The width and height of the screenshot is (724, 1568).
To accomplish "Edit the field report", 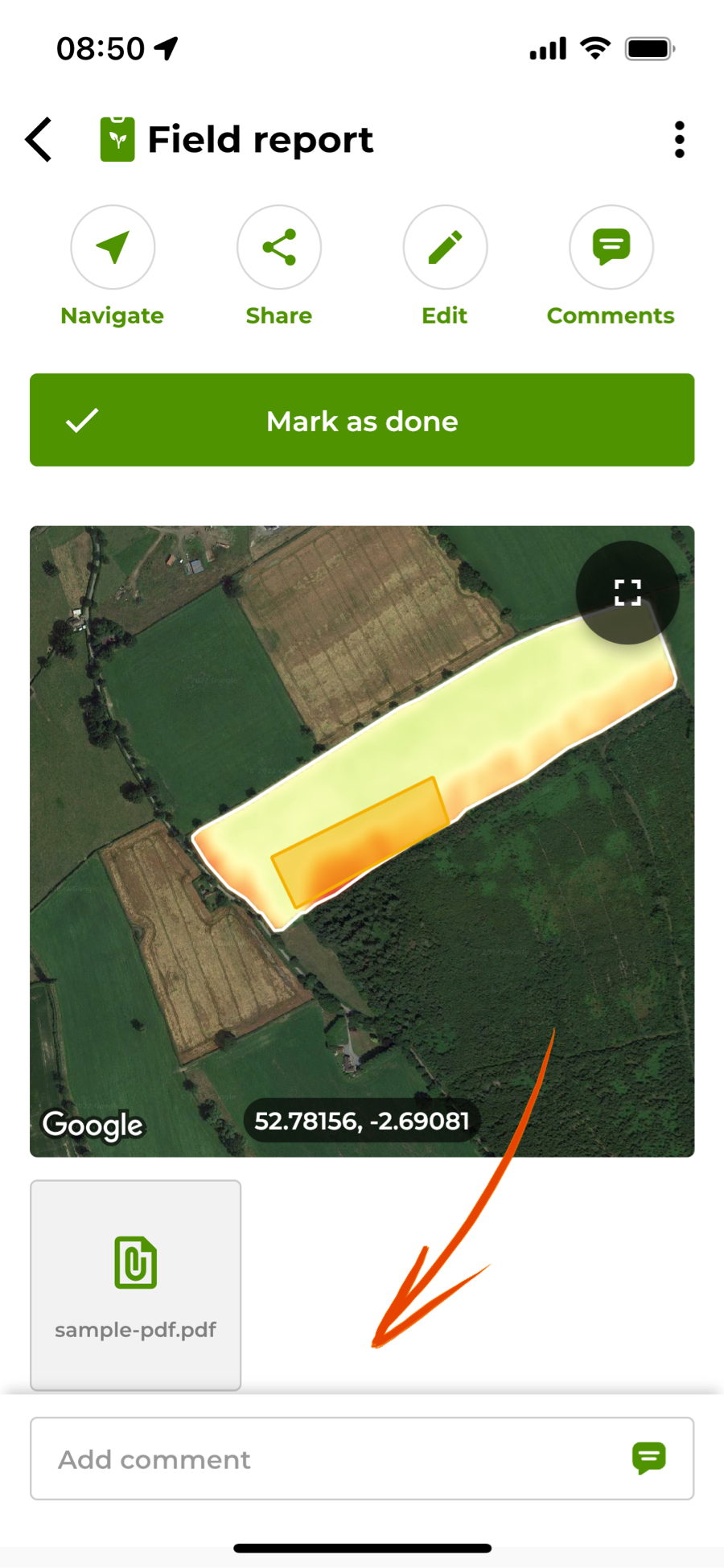I will pyautogui.click(x=445, y=248).
